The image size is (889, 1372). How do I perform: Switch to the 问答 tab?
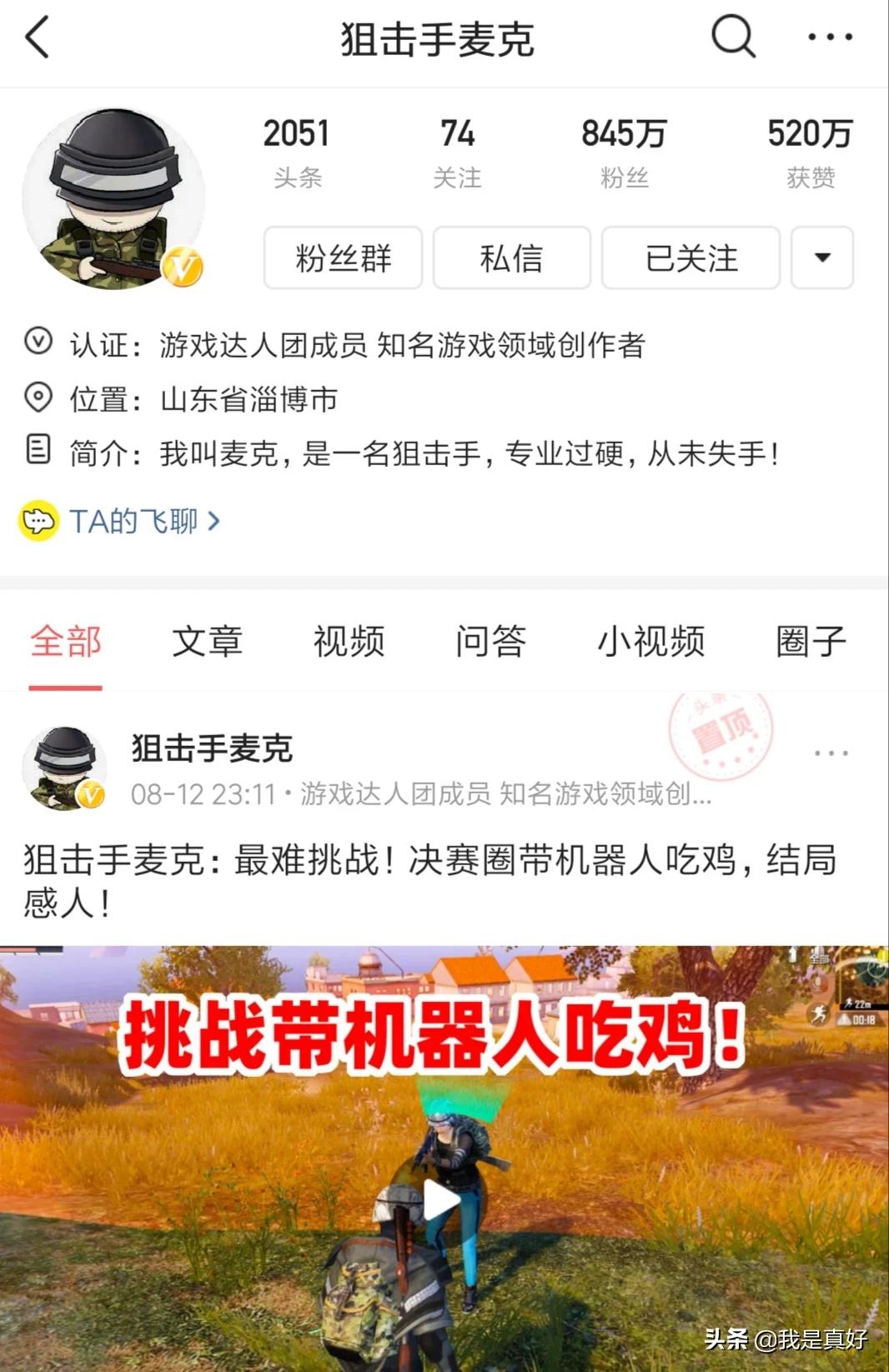[x=490, y=642]
